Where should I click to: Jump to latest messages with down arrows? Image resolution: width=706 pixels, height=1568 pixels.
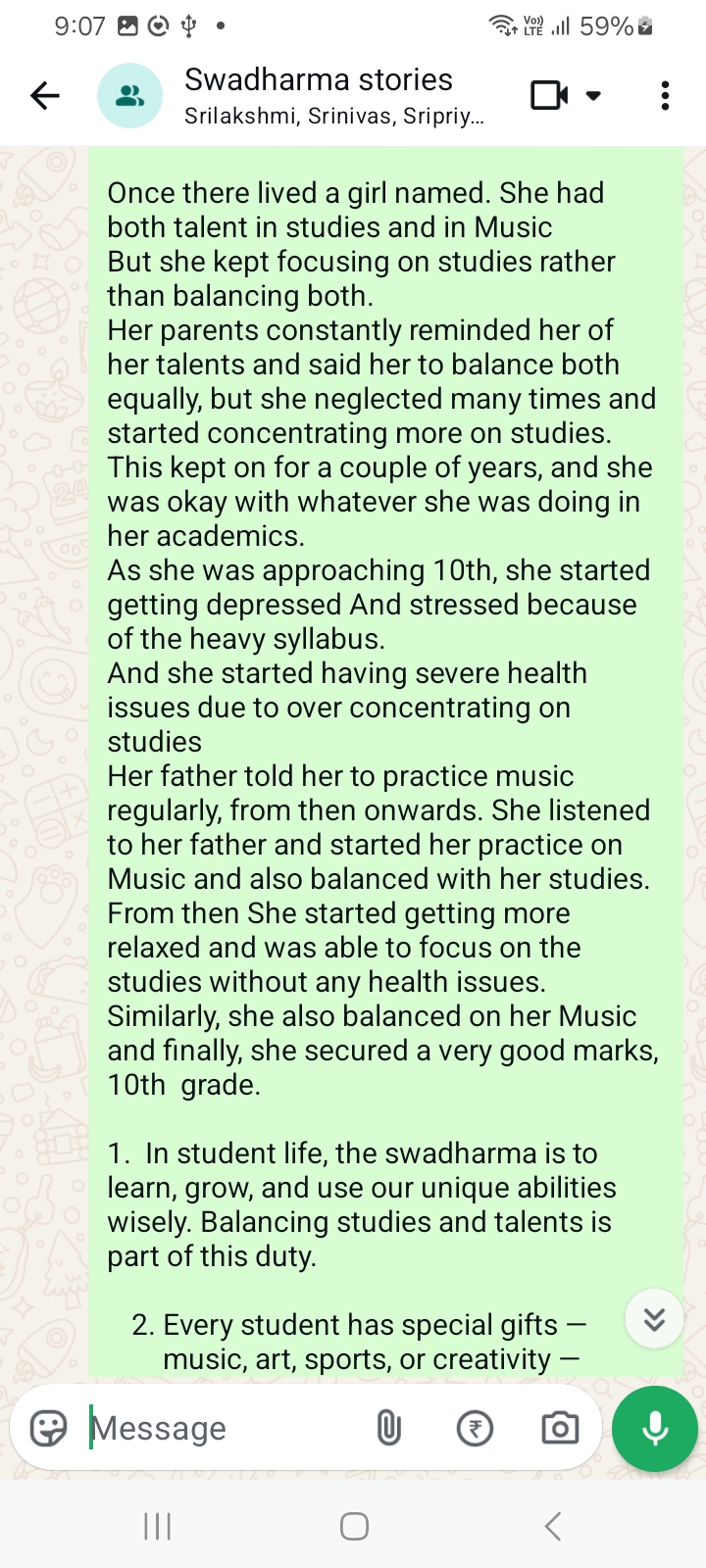(654, 1319)
